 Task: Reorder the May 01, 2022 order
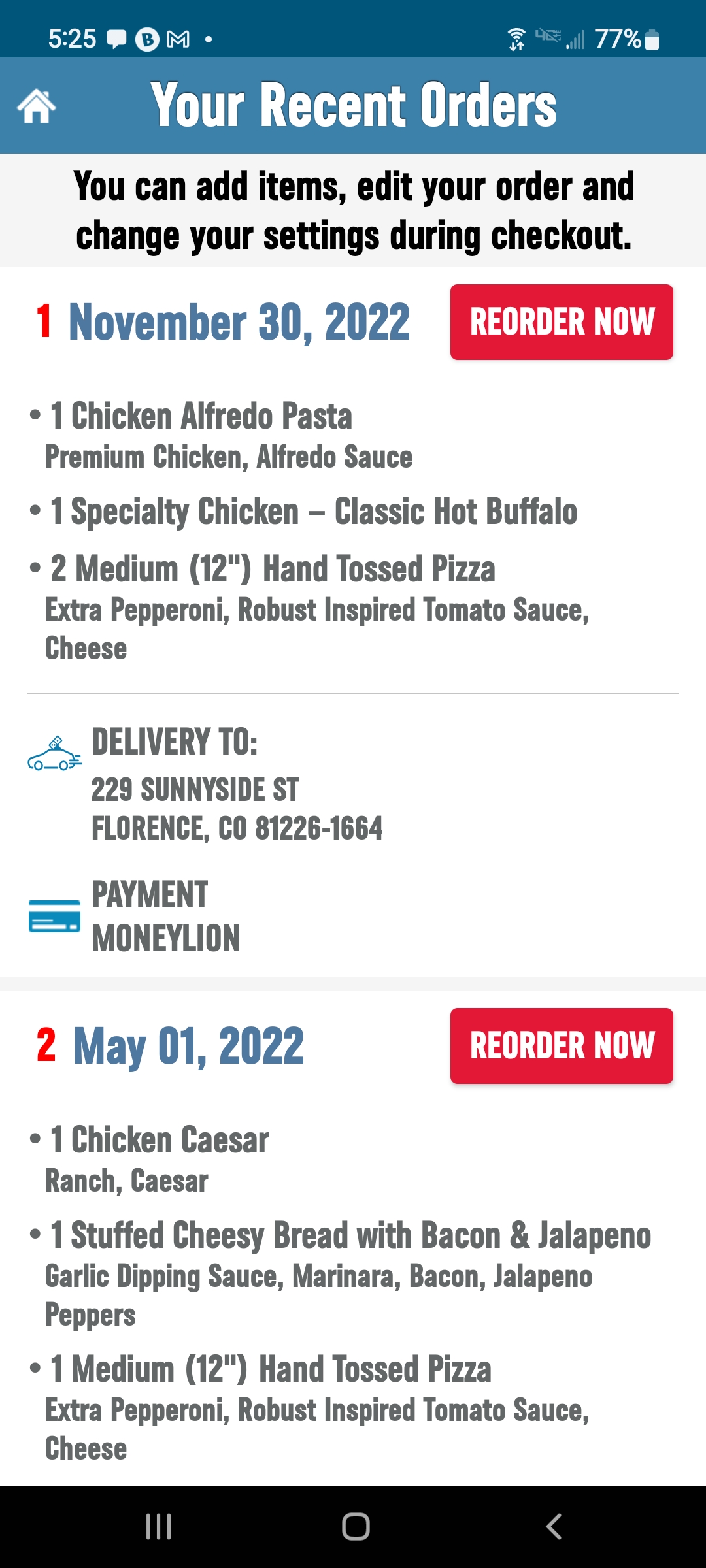562,1046
